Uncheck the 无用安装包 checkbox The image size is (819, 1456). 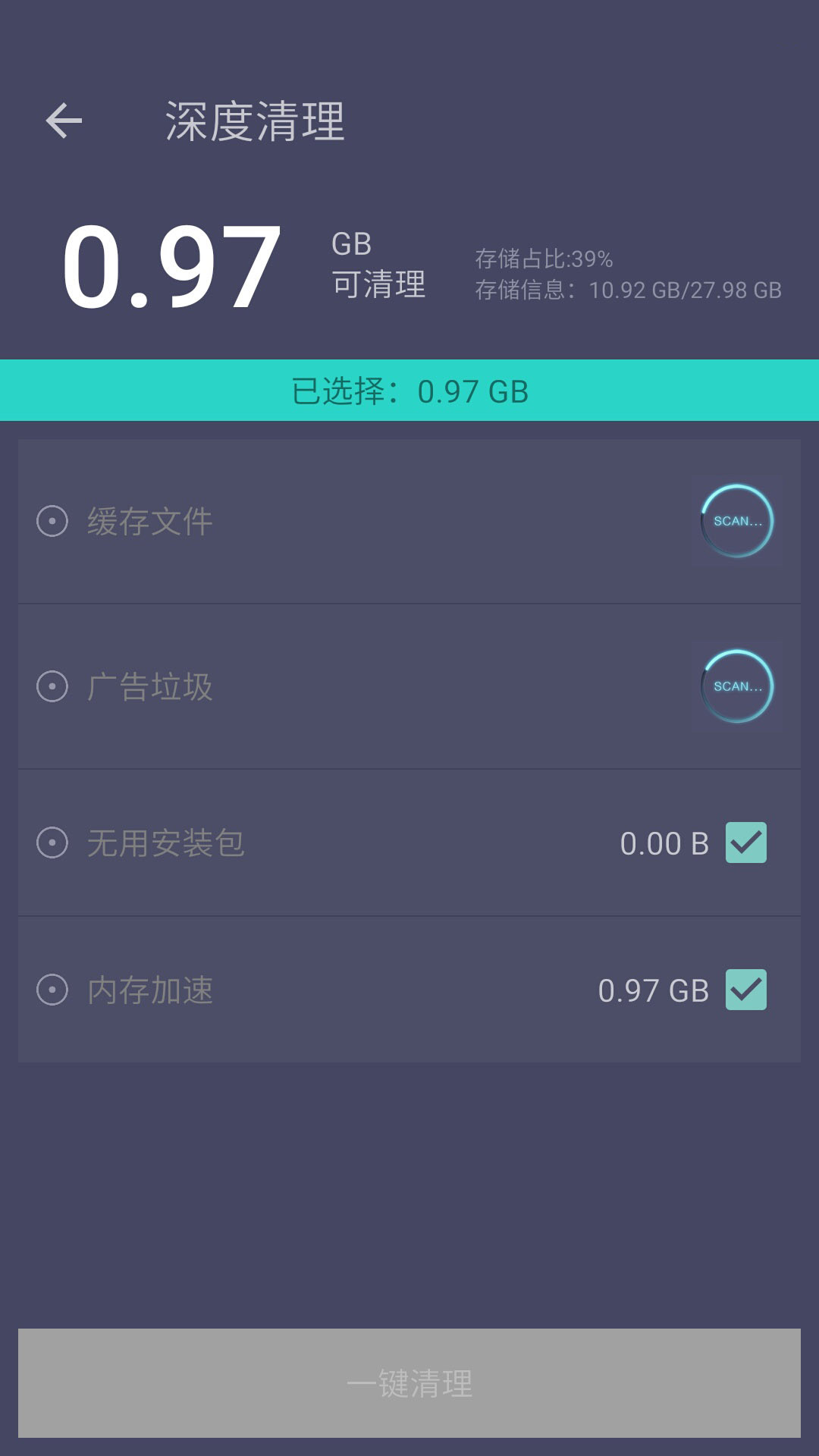tap(746, 843)
